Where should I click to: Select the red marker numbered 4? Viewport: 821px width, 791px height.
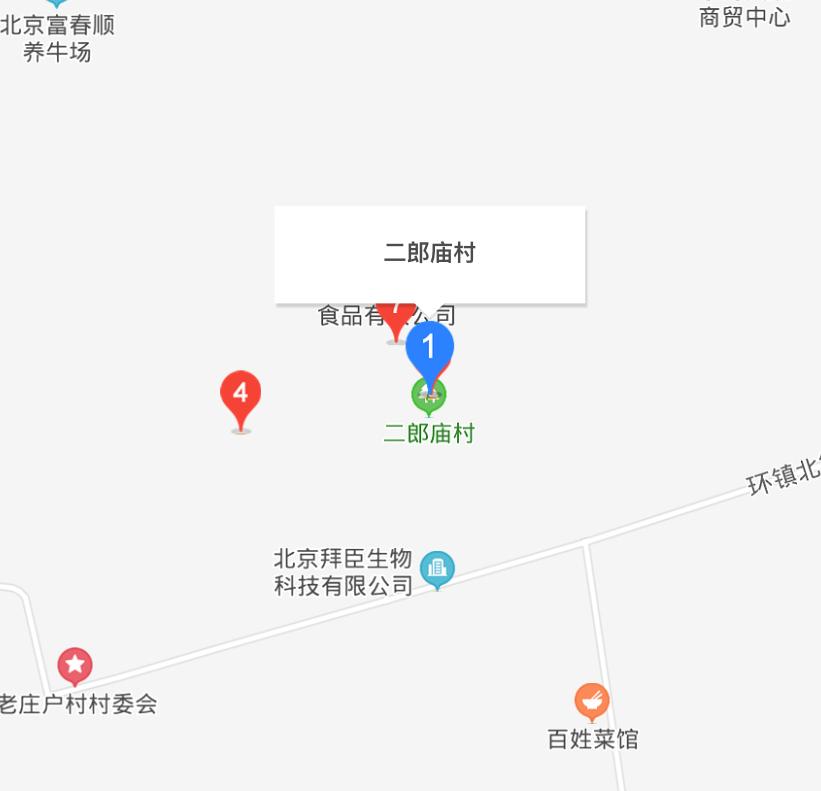[x=240, y=394]
